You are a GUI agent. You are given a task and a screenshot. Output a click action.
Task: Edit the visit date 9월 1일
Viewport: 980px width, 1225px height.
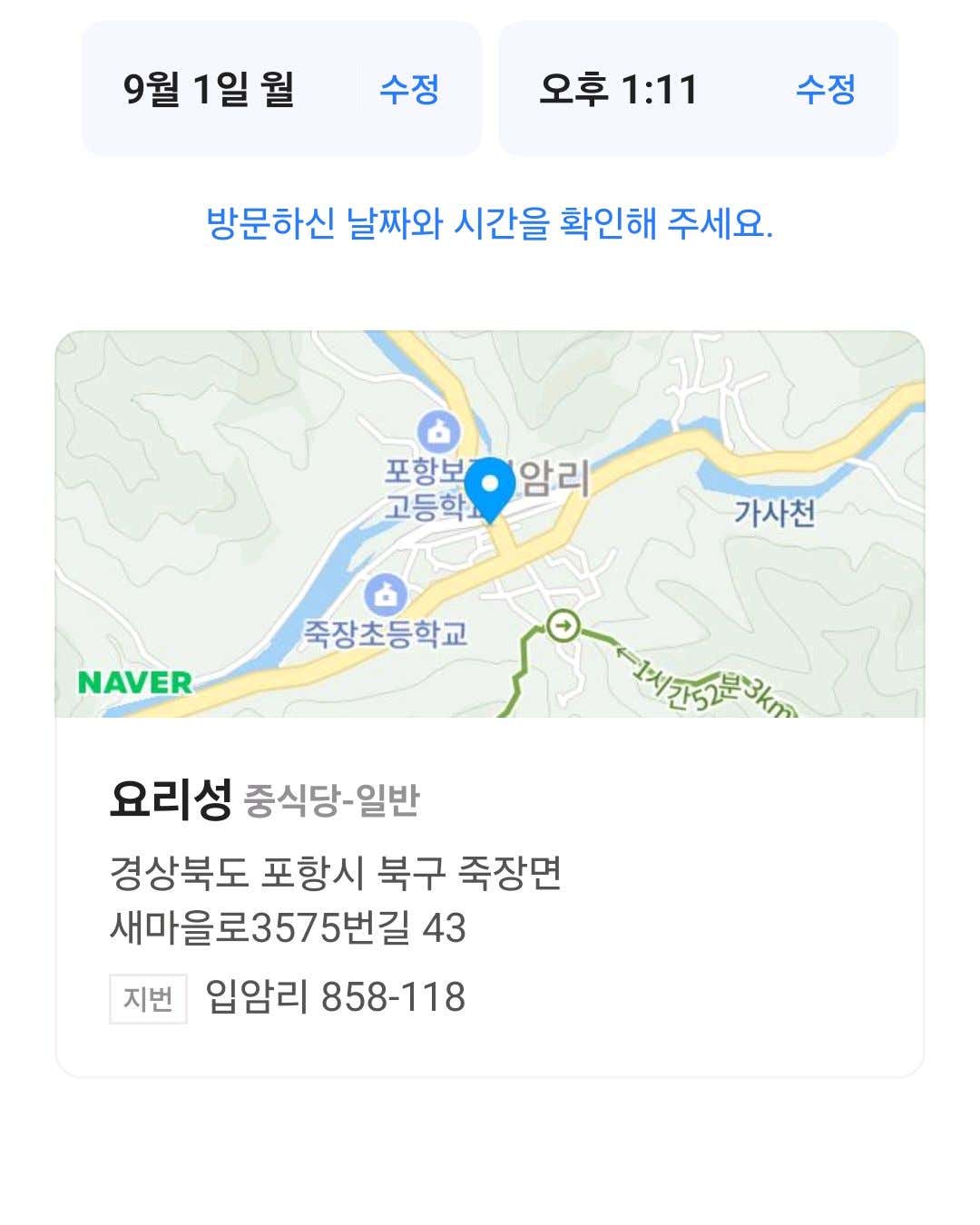pos(409,89)
